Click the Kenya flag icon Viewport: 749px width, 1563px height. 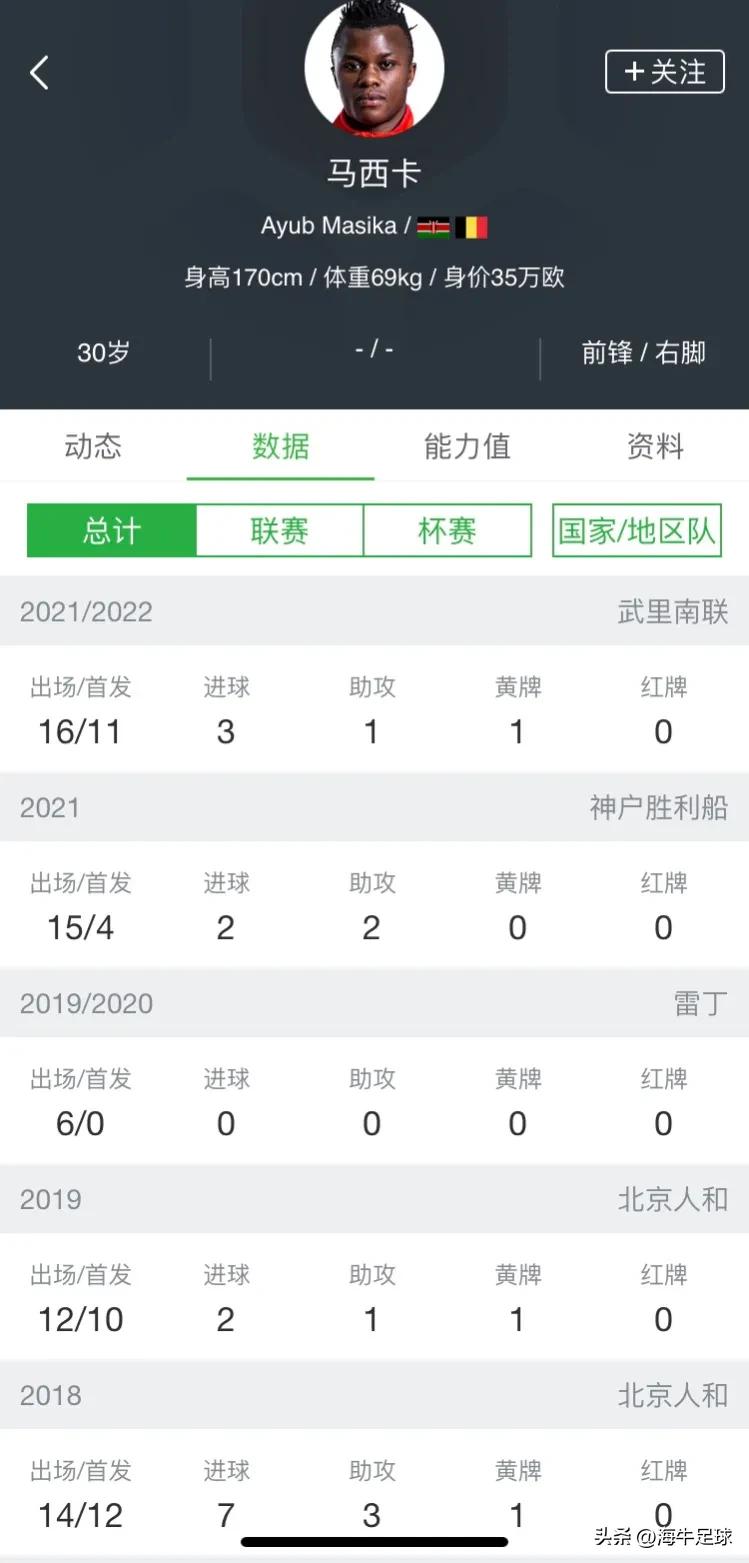pos(432,226)
